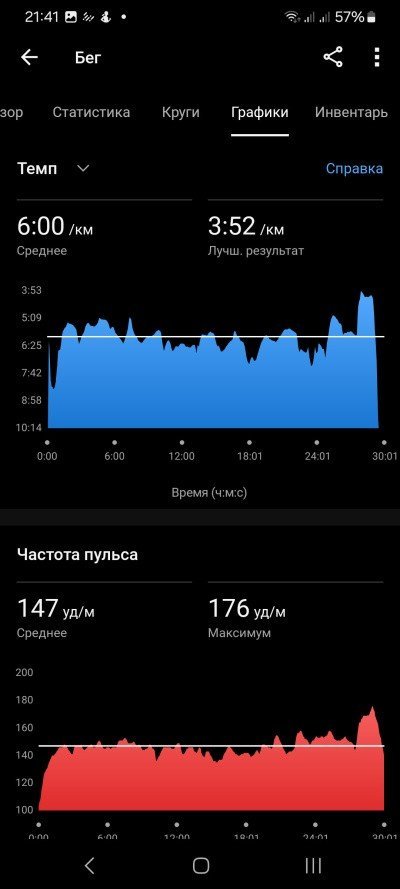This screenshot has width=400, height=889.
Task: Expand the Темп chart type dropdown
Action: point(53,168)
